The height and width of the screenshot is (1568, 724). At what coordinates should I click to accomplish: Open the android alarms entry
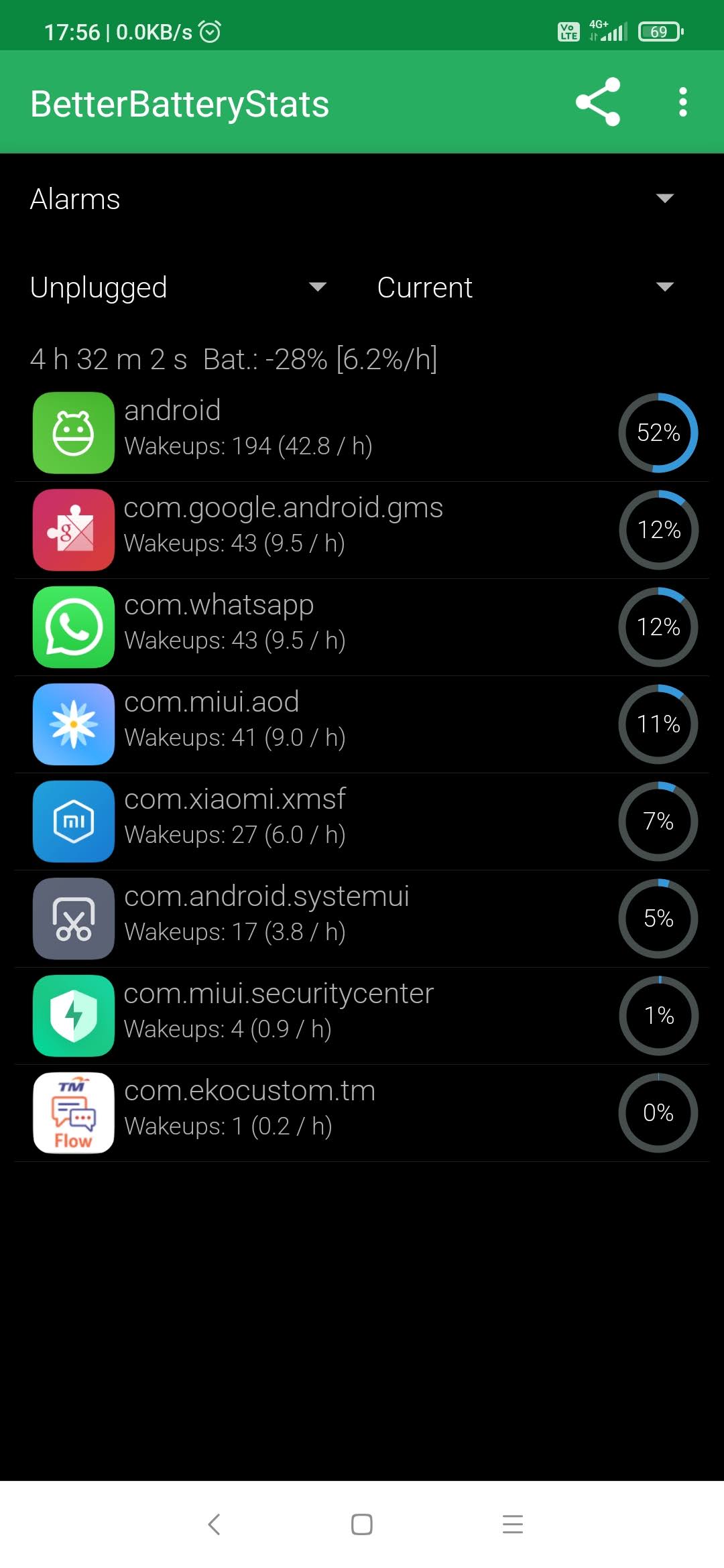(362, 433)
